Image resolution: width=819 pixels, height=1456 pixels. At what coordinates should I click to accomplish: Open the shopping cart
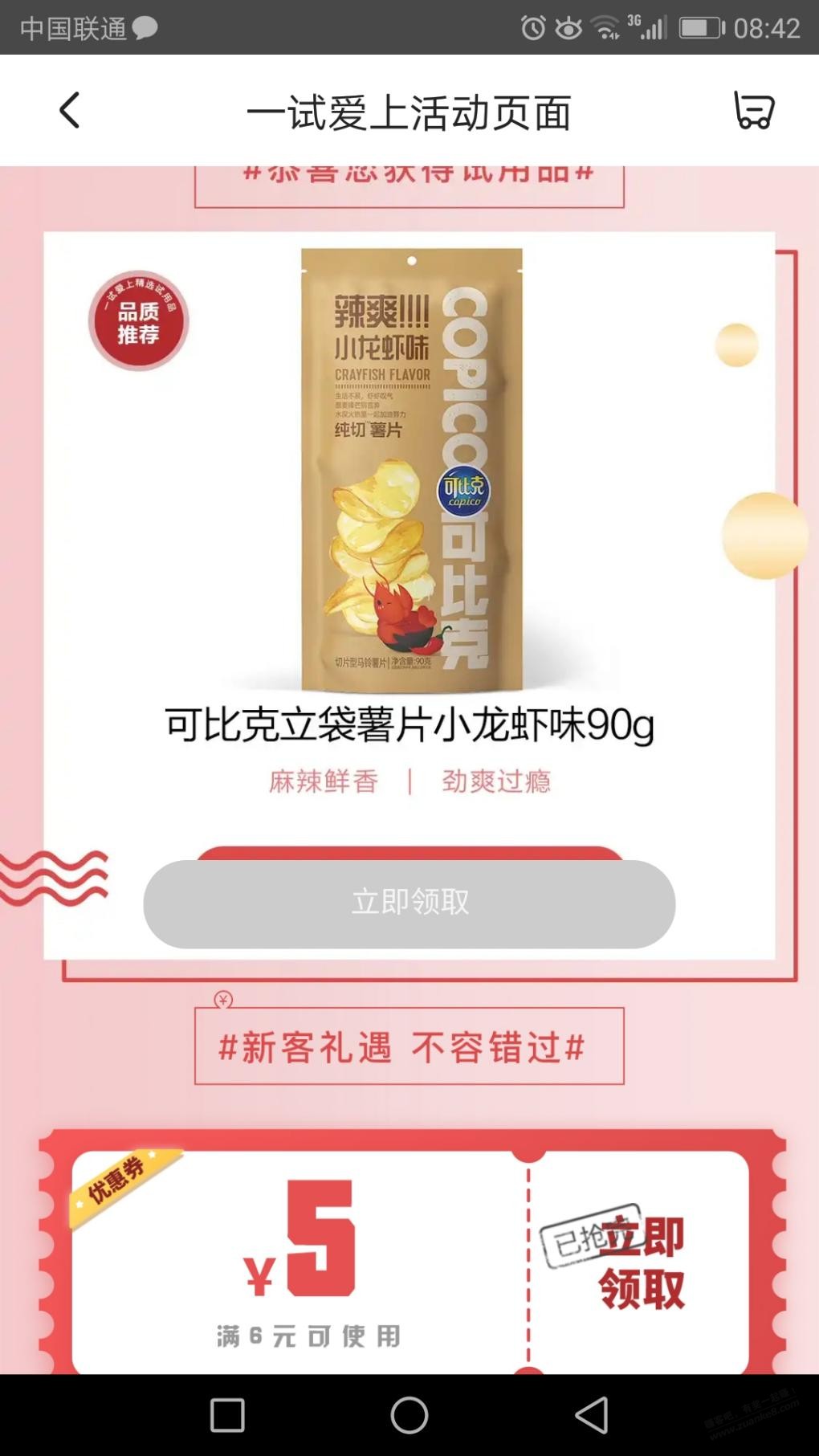(753, 111)
